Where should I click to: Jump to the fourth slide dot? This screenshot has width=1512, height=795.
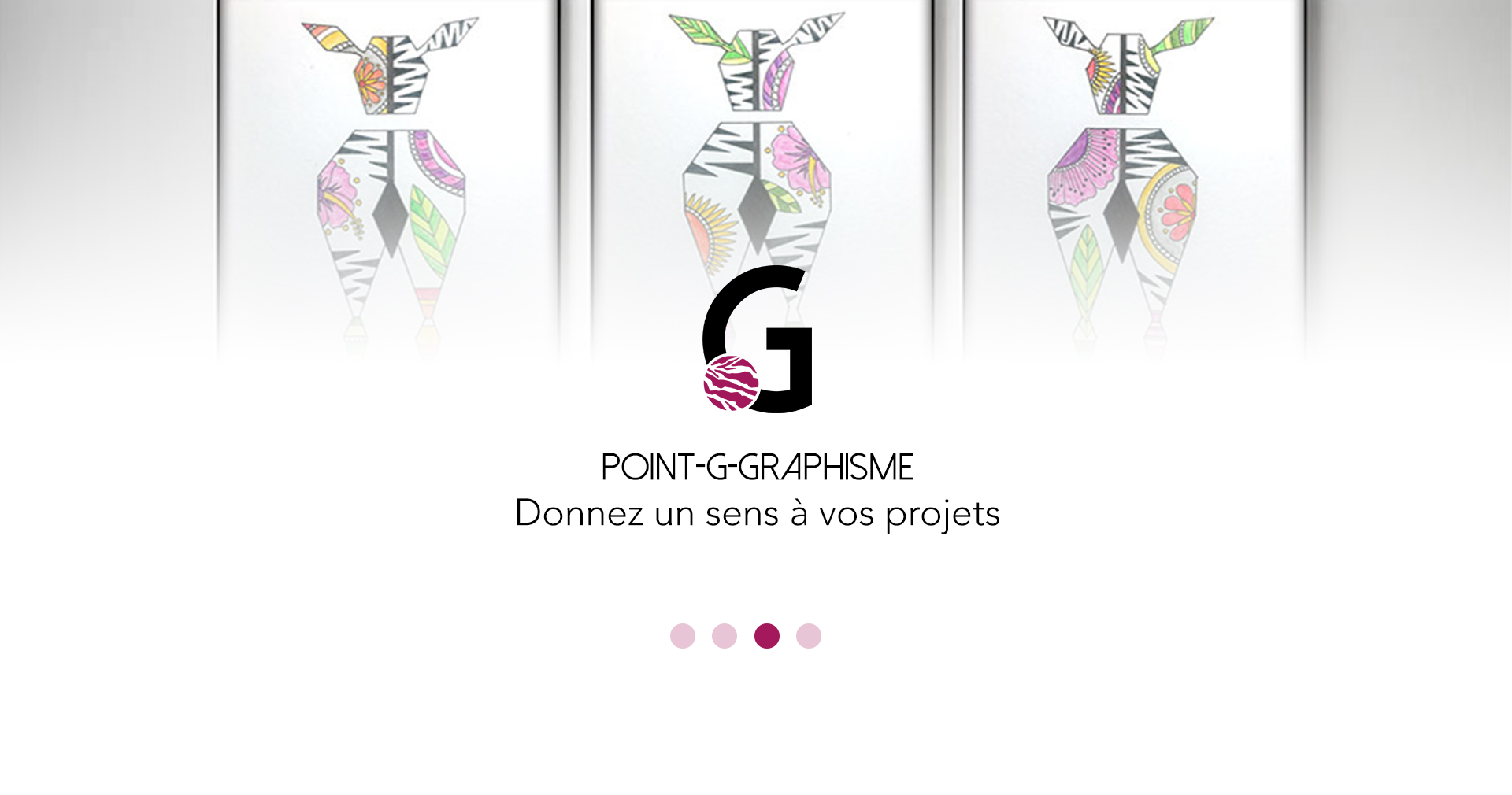point(809,636)
